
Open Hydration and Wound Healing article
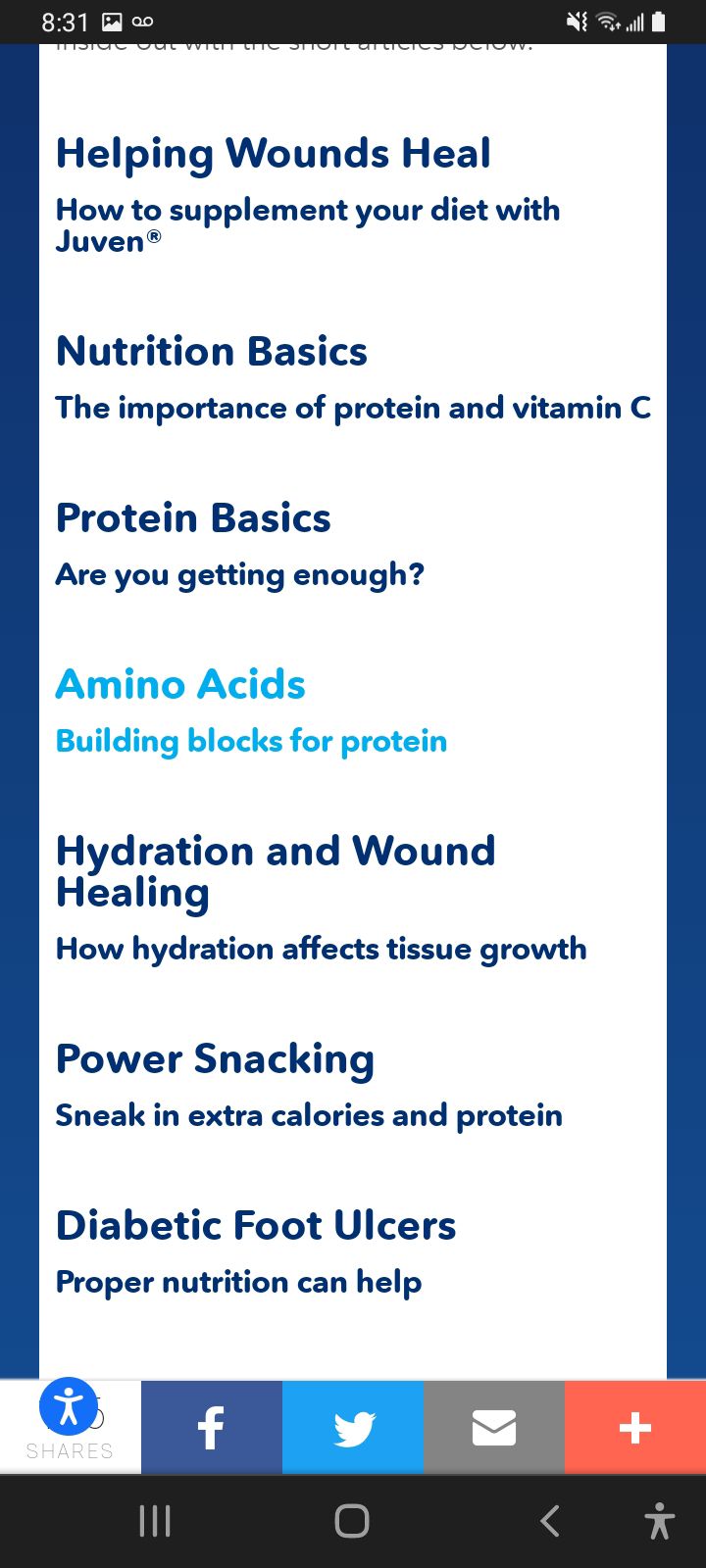[x=276, y=872]
